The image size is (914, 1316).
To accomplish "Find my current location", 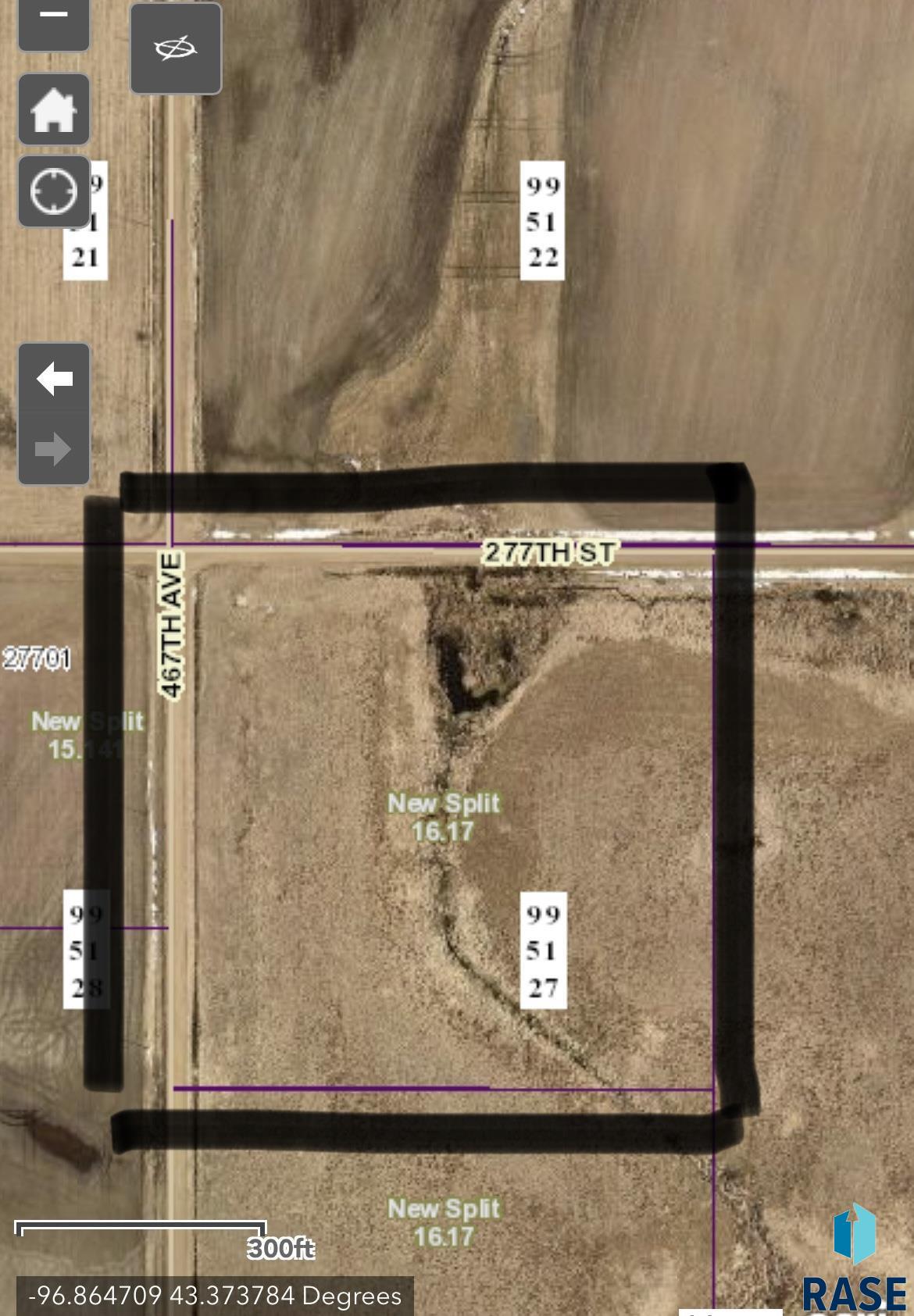I will (53, 191).
